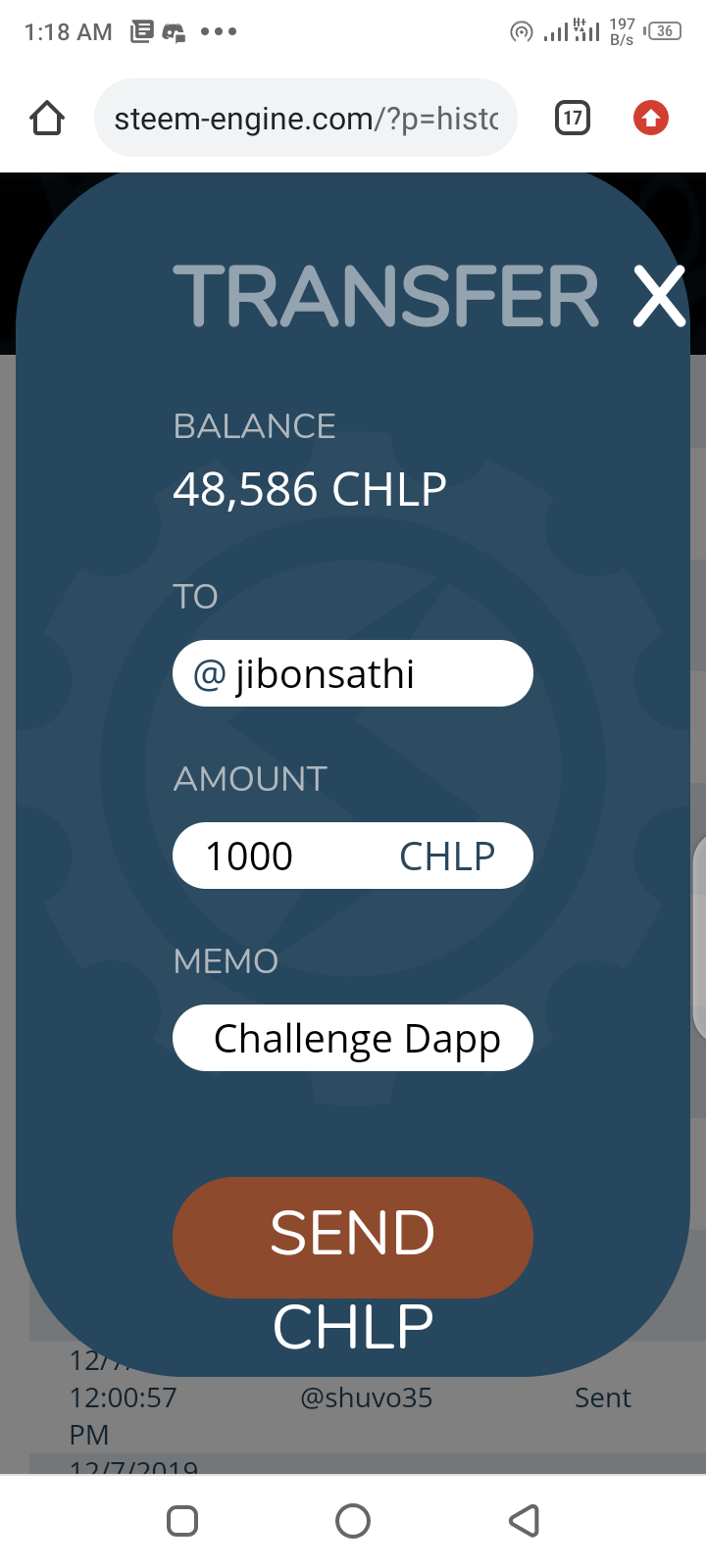This screenshot has width=706, height=1568.
Task: Tap the recent apps square navigation button
Action: click(x=181, y=1521)
